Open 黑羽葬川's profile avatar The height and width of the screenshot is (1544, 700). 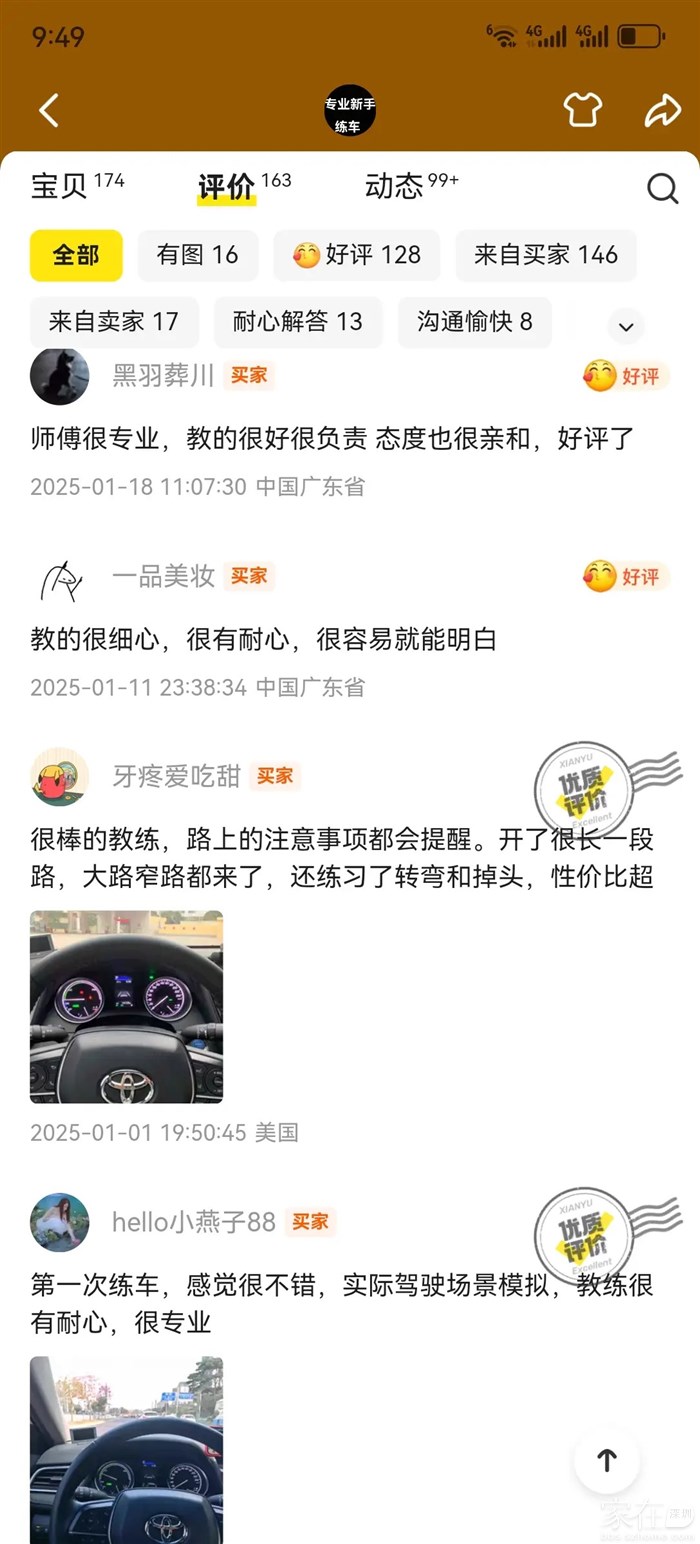click(60, 376)
